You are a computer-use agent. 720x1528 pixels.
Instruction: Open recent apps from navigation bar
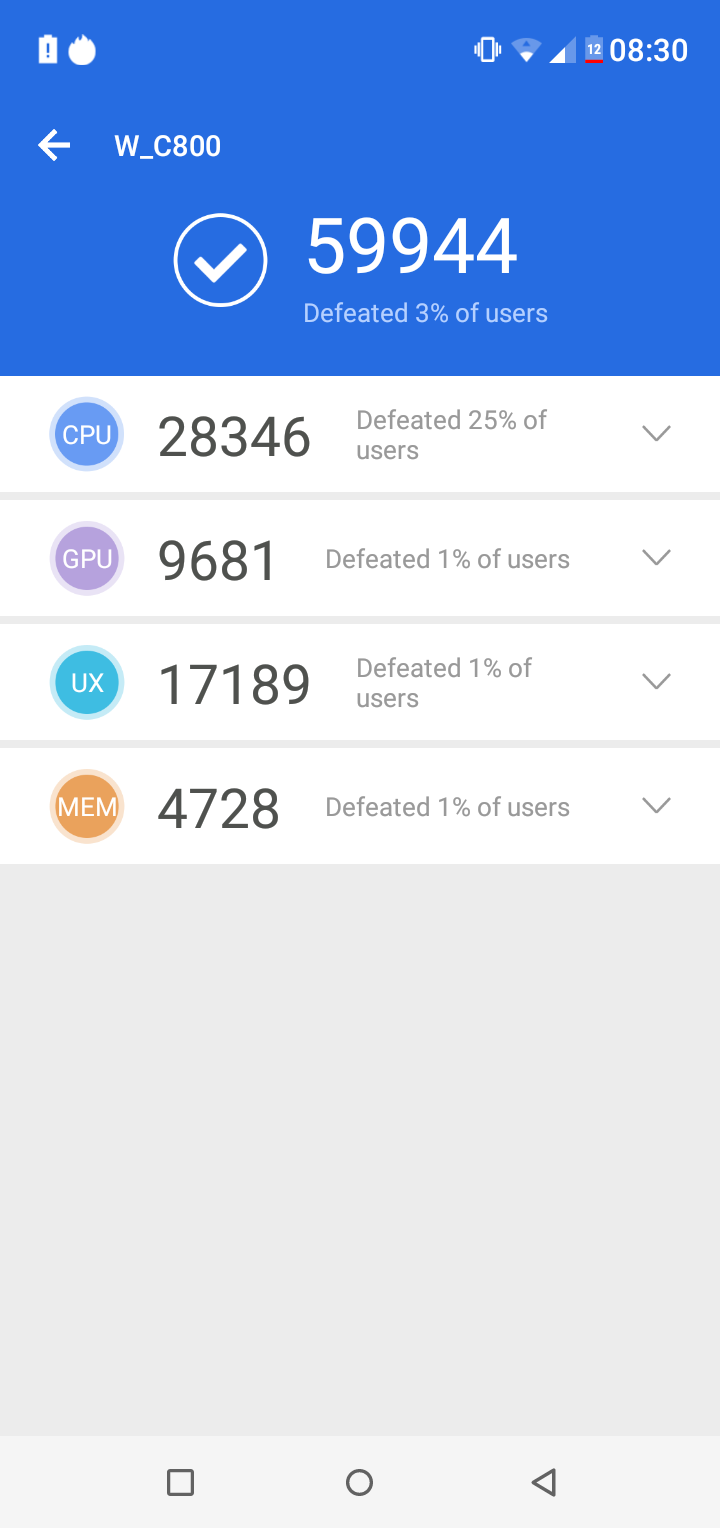tap(180, 1482)
